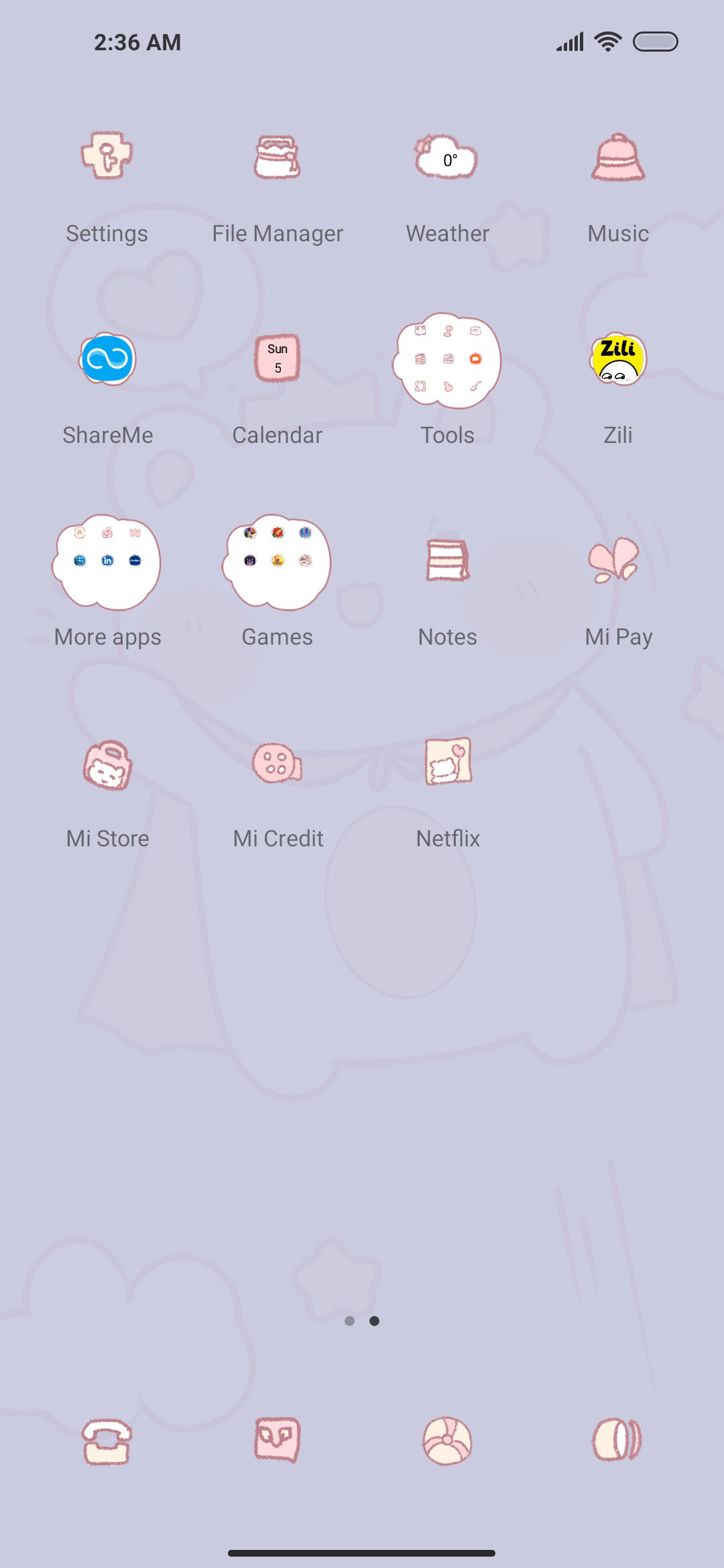Open the camera icon in the dock

(617, 1439)
